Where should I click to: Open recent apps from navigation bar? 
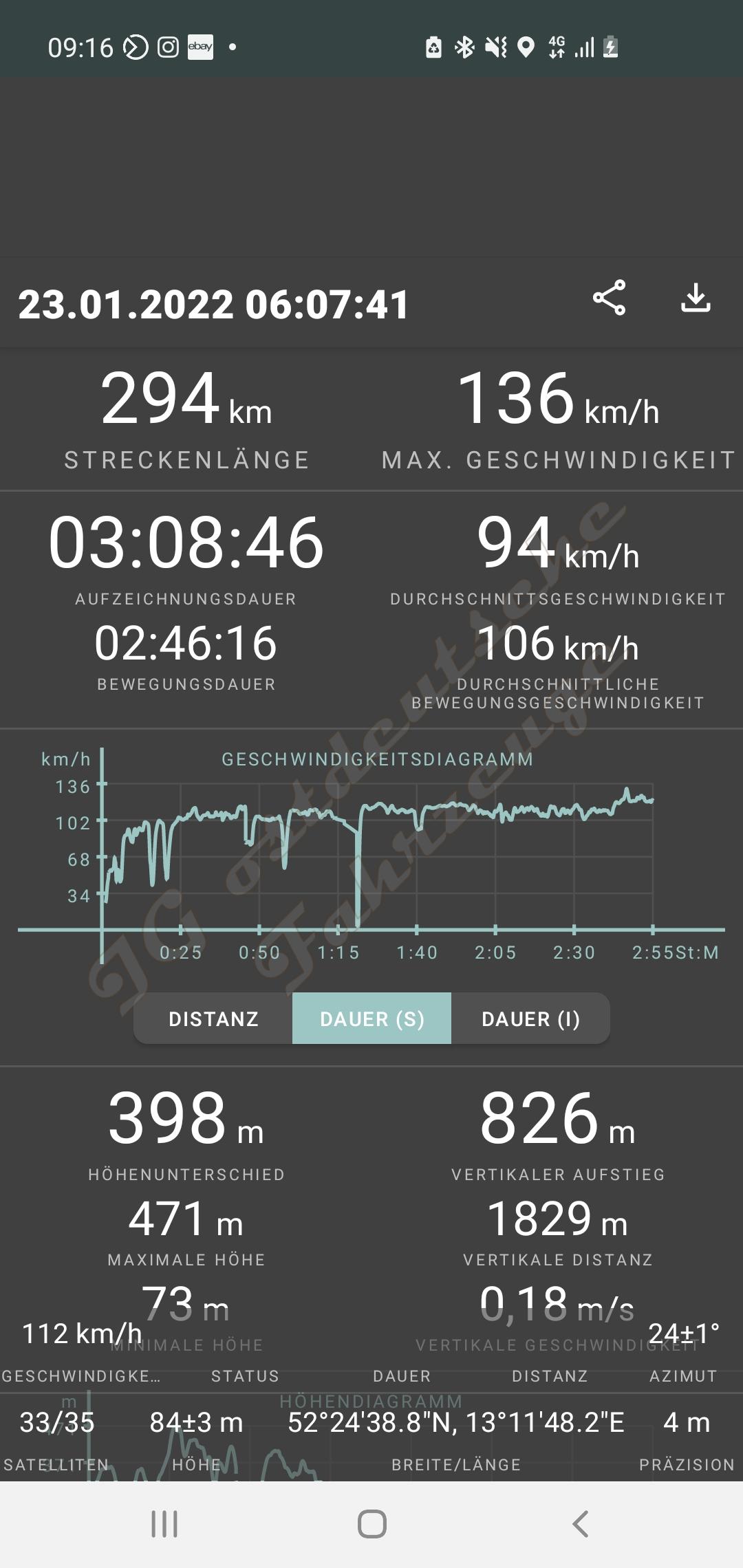pyautogui.click(x=164, y=1524)
